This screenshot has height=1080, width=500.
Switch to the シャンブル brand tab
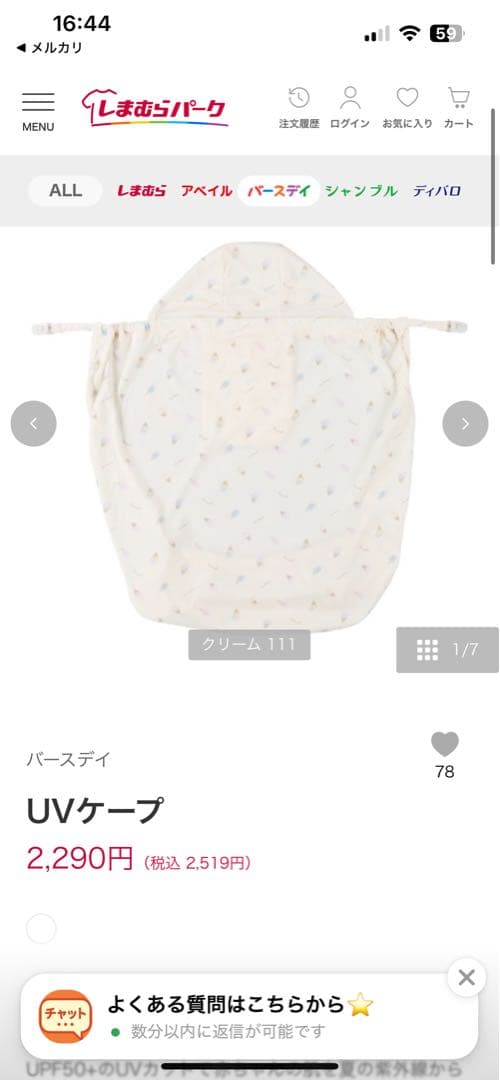point(361,191)
